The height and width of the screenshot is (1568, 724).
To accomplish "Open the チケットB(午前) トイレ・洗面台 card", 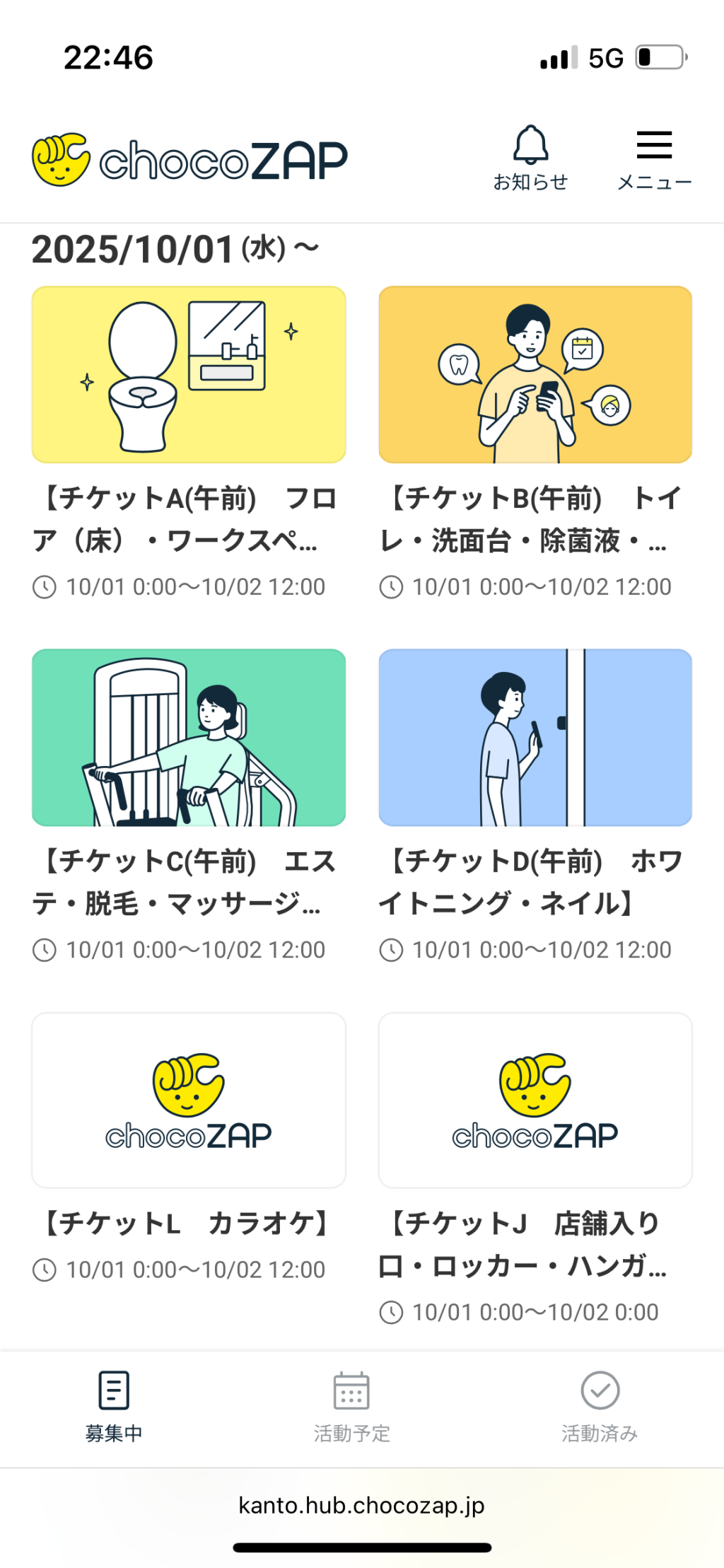I will (535, 375).
